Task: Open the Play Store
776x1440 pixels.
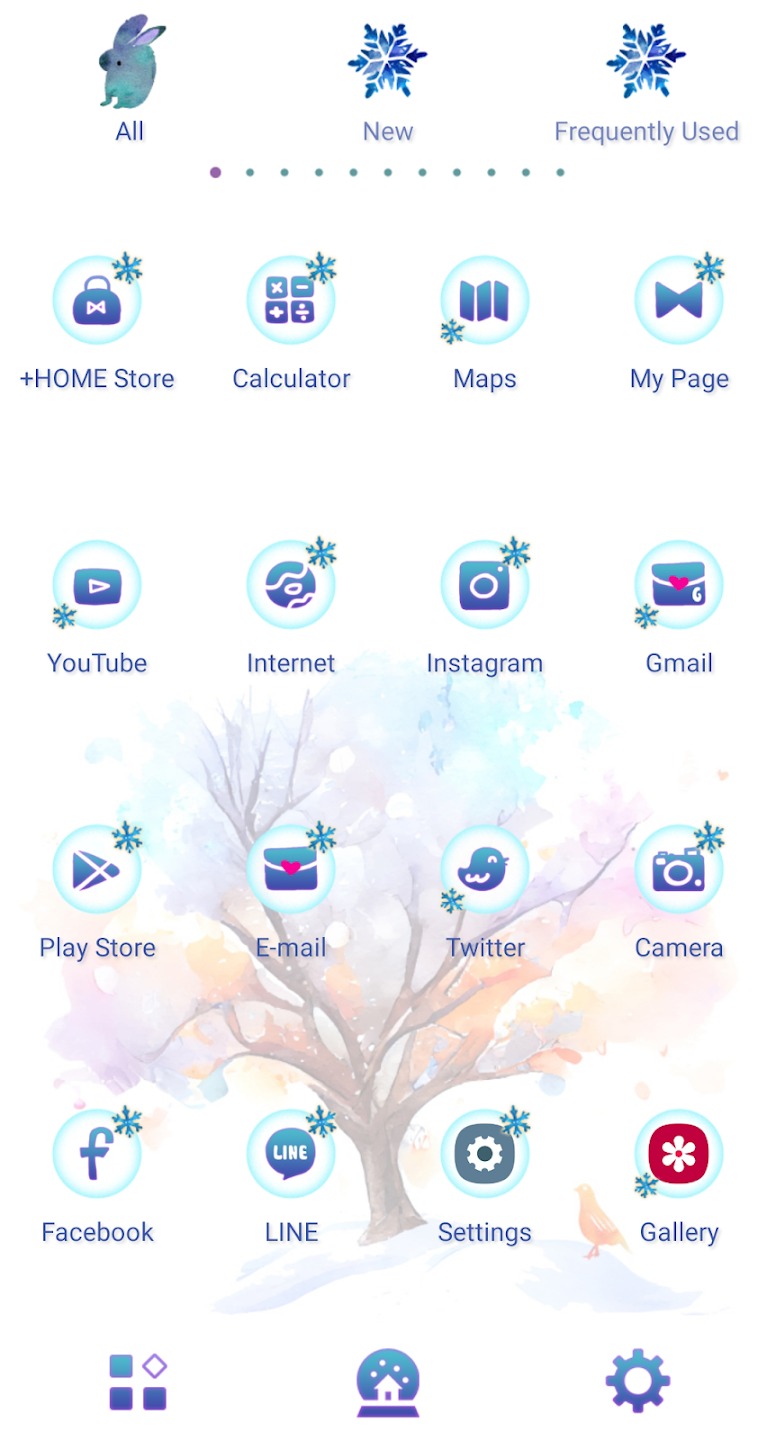Action: pos(97,891)
